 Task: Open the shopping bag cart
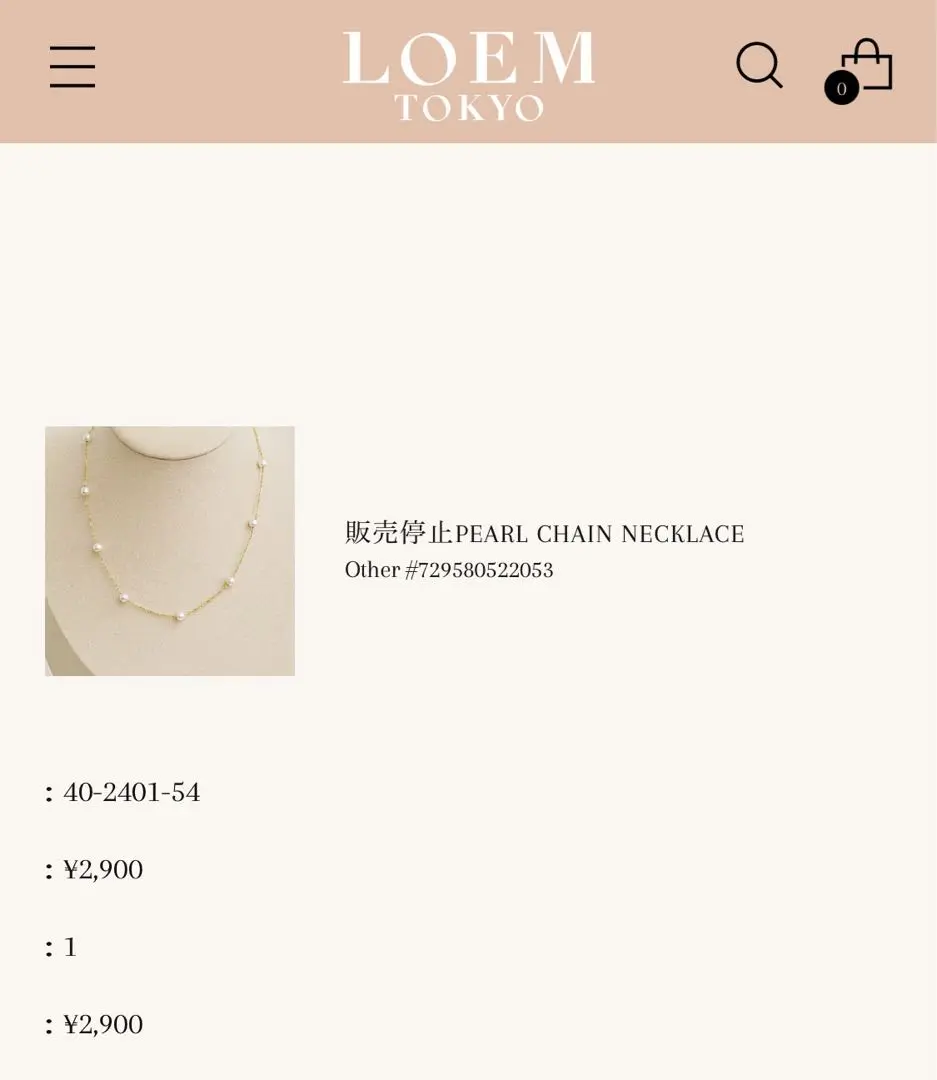tap(864, 68)
